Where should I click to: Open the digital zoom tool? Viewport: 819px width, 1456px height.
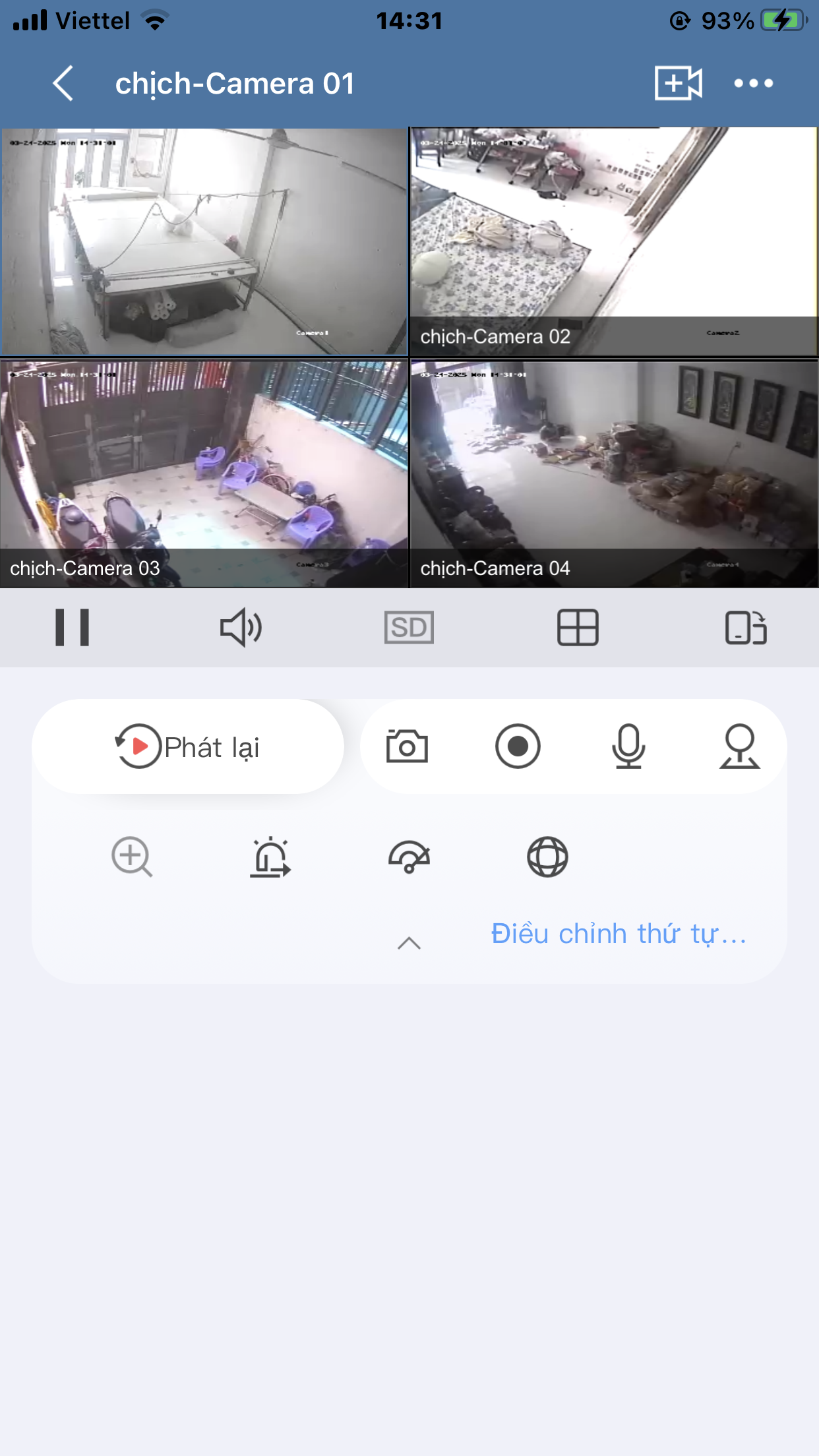click(x=132, y=857)
